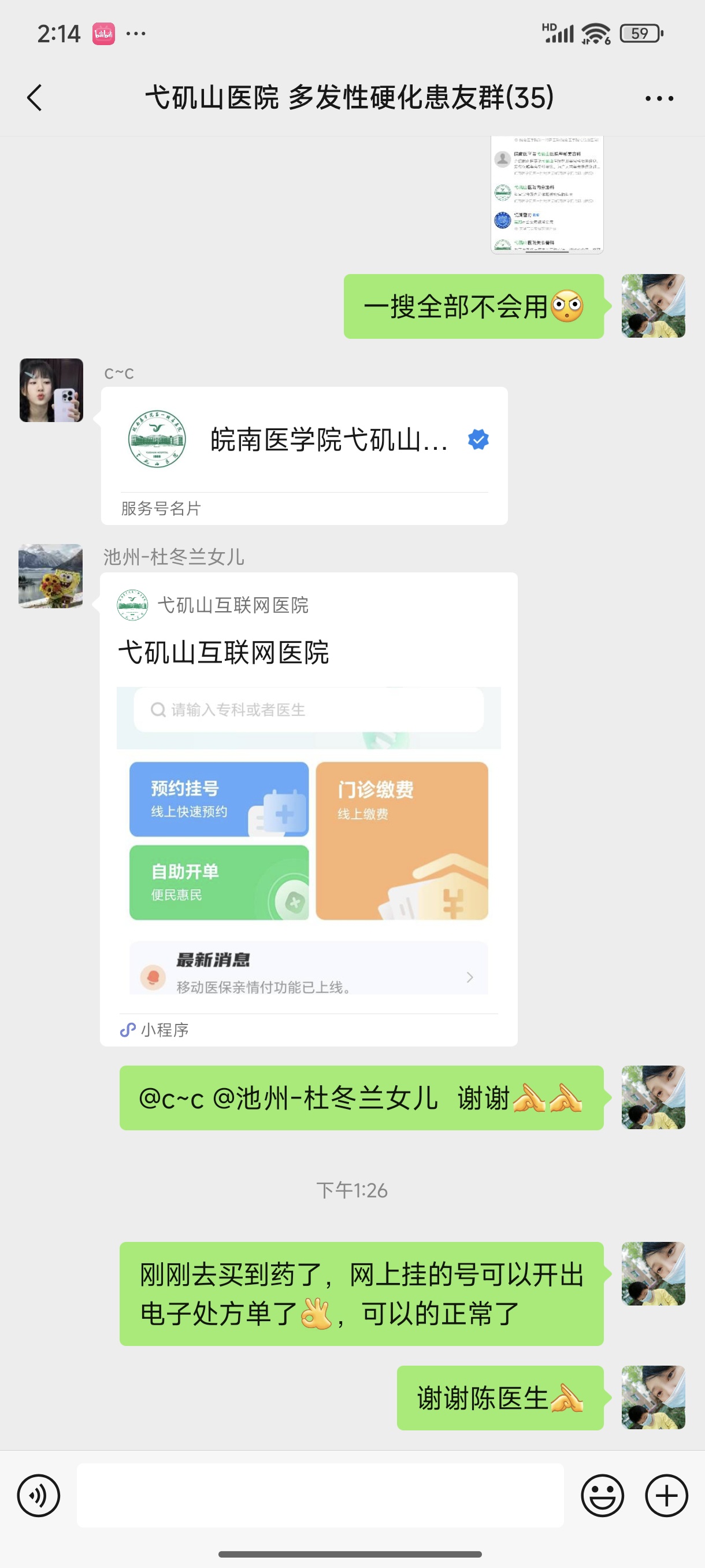Tap my avatar beside 谢谢陈医生 message
The width and height of the screenshot is (705, 1568).
[x=652, y=1397]
